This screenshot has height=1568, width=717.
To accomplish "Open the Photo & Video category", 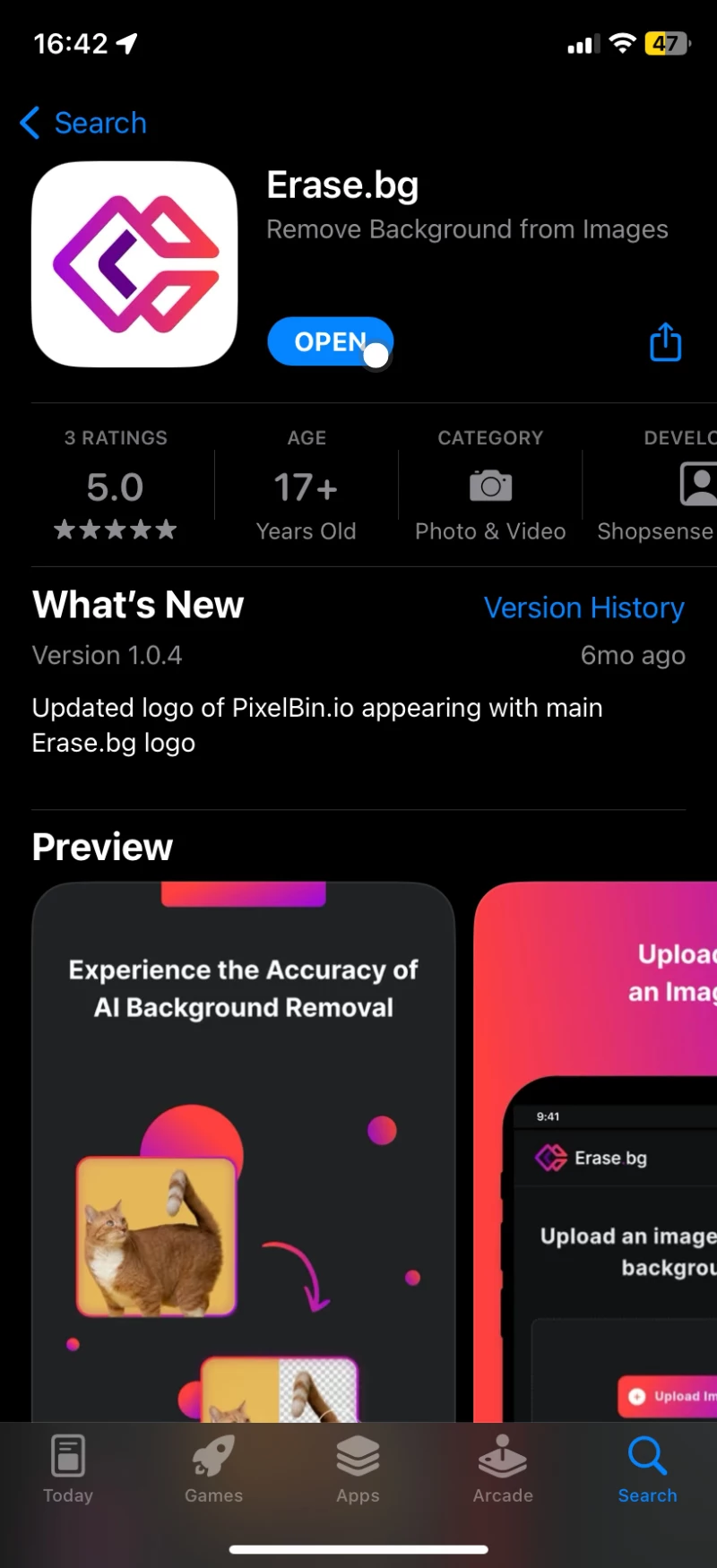I will click(x=490, y=485).
